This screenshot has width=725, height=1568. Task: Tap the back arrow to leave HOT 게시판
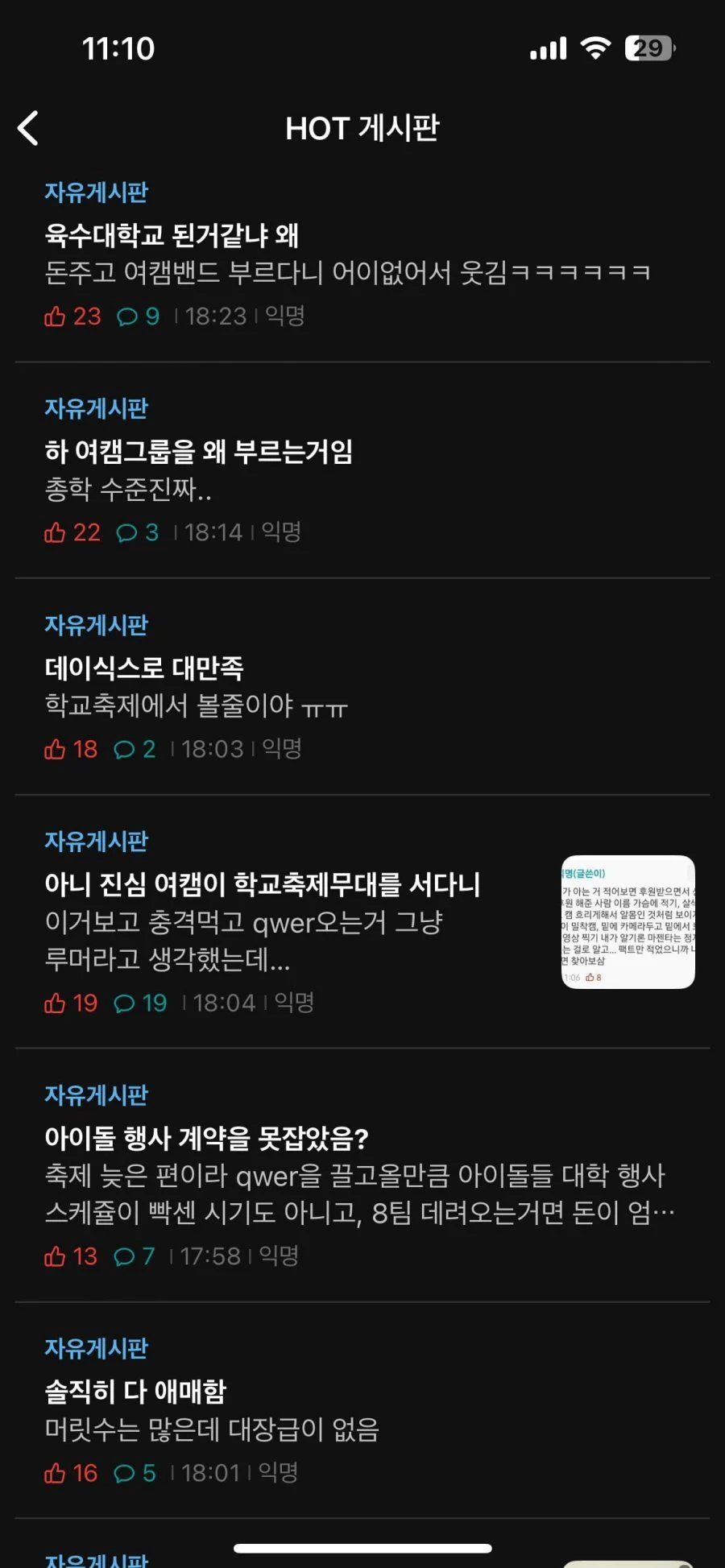click(x=28, y=128)
